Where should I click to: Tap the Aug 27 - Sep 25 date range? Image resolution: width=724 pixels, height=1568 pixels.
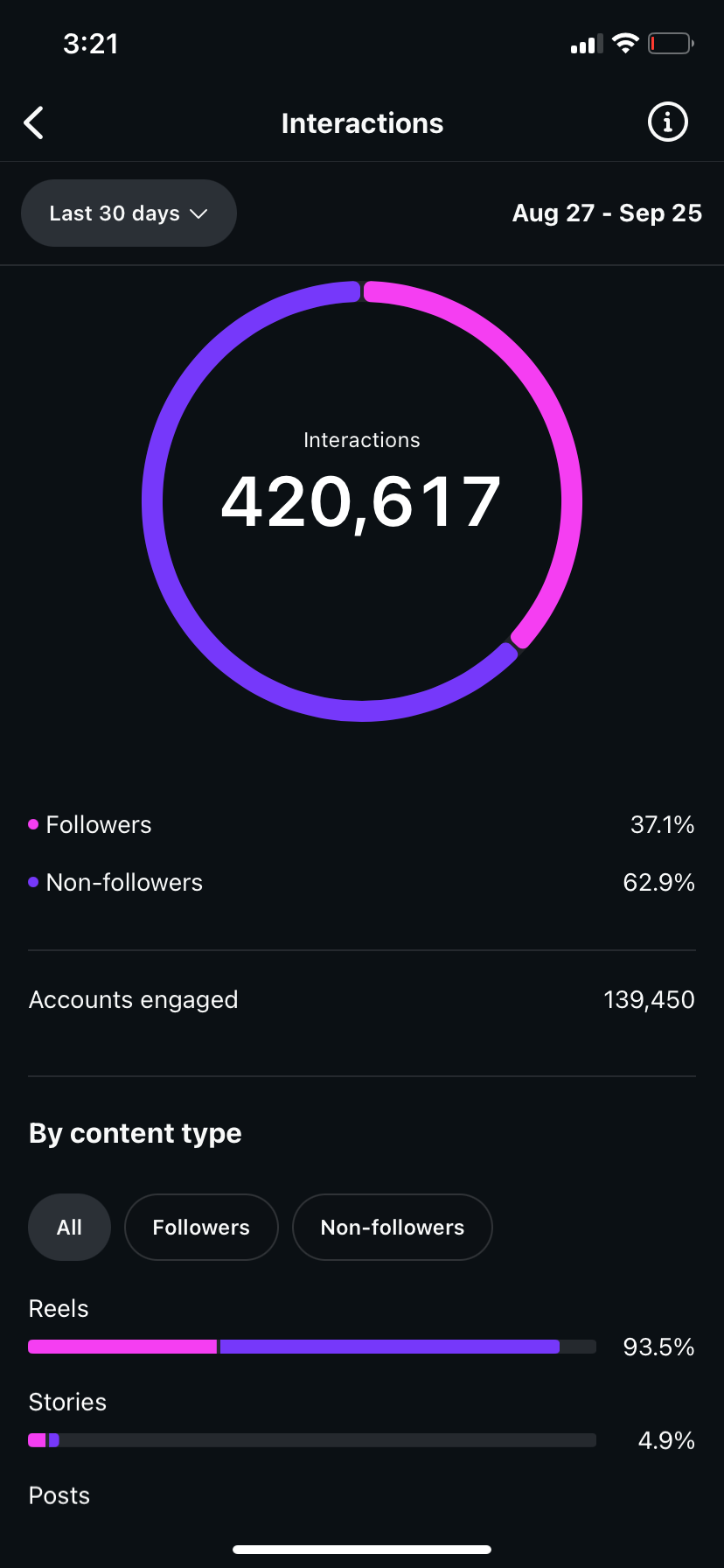[607, 213]
